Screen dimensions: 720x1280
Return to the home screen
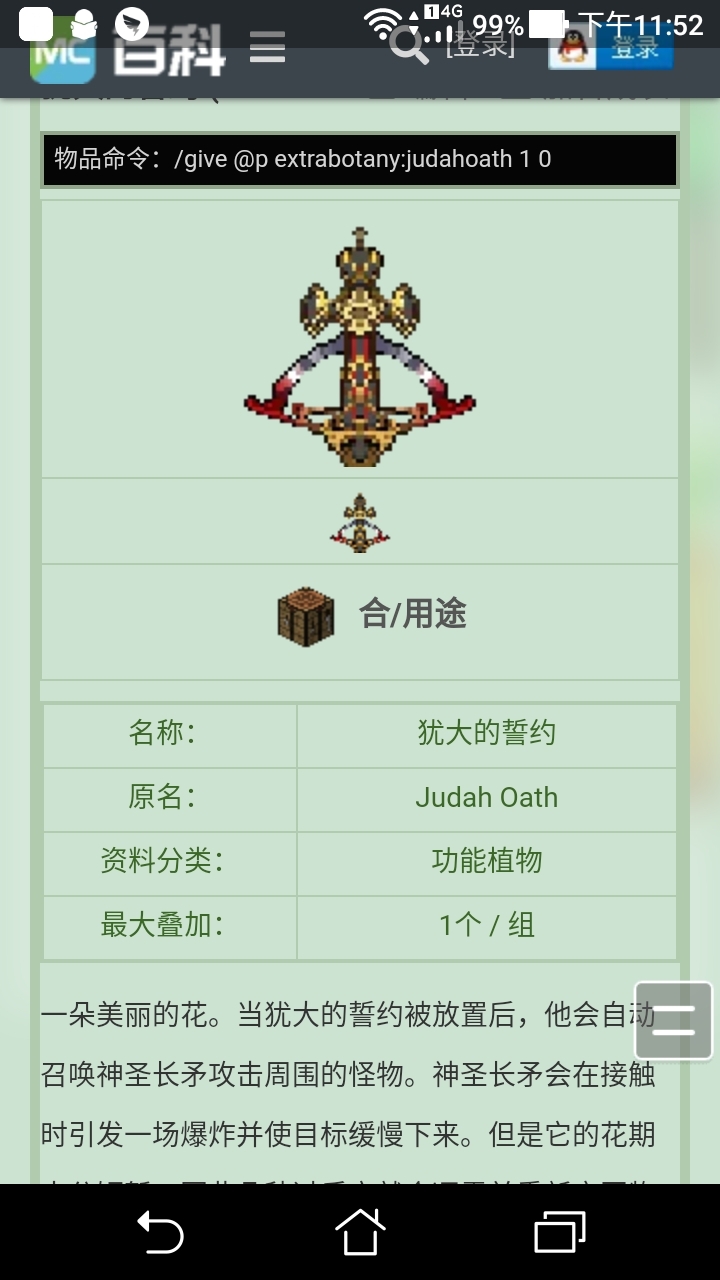(x=360, y=1232)
